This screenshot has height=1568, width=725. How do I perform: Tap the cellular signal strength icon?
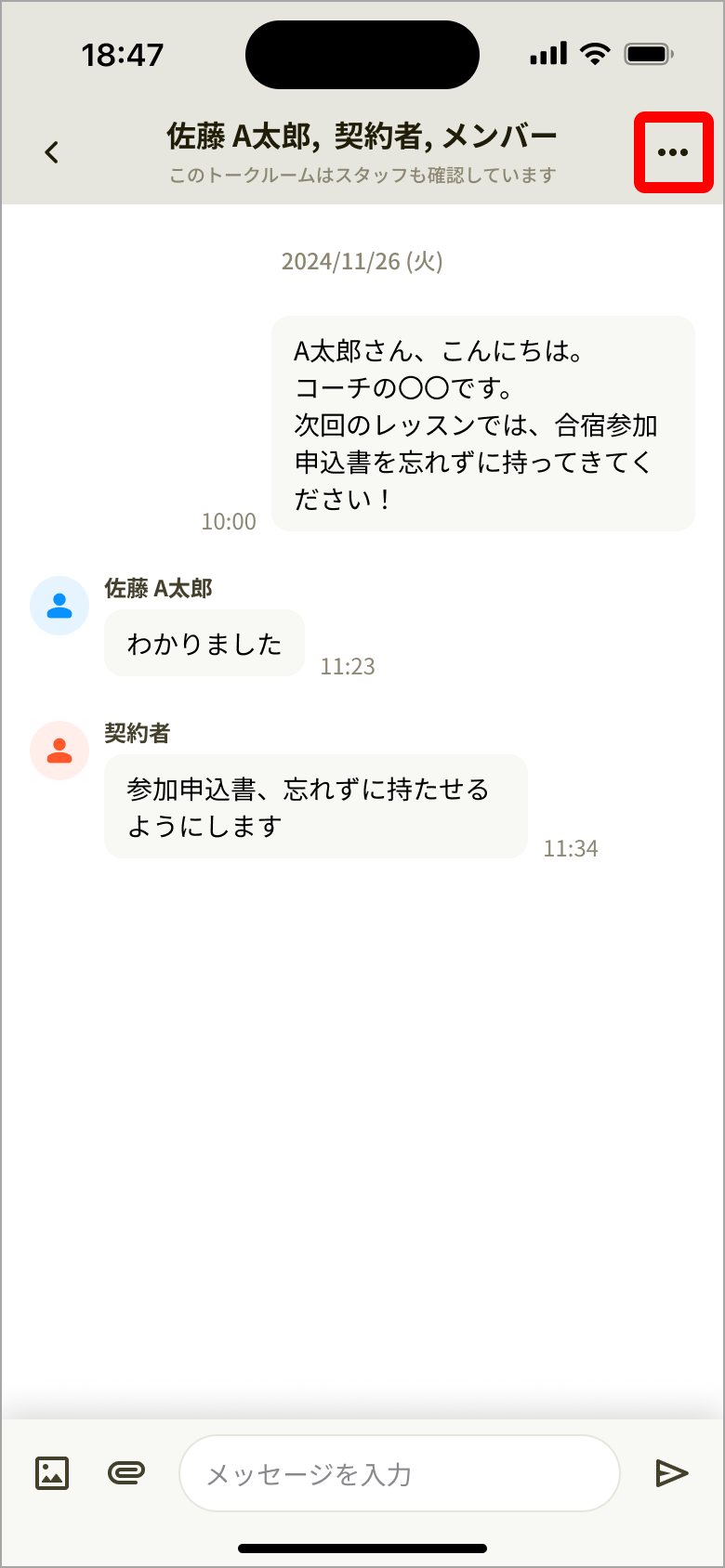[x=548, y=54]
